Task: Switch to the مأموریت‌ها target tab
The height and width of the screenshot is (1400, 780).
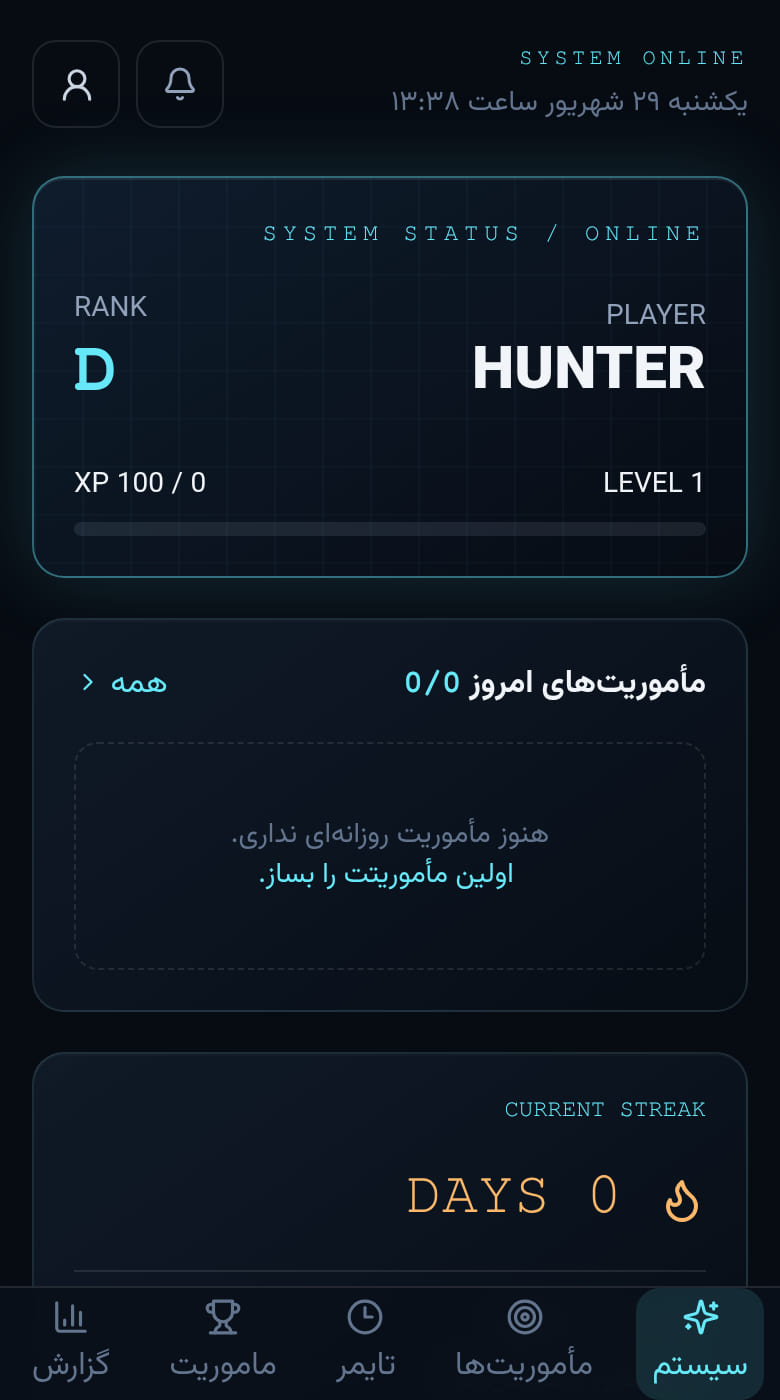Action: [x=525, y=1341]
